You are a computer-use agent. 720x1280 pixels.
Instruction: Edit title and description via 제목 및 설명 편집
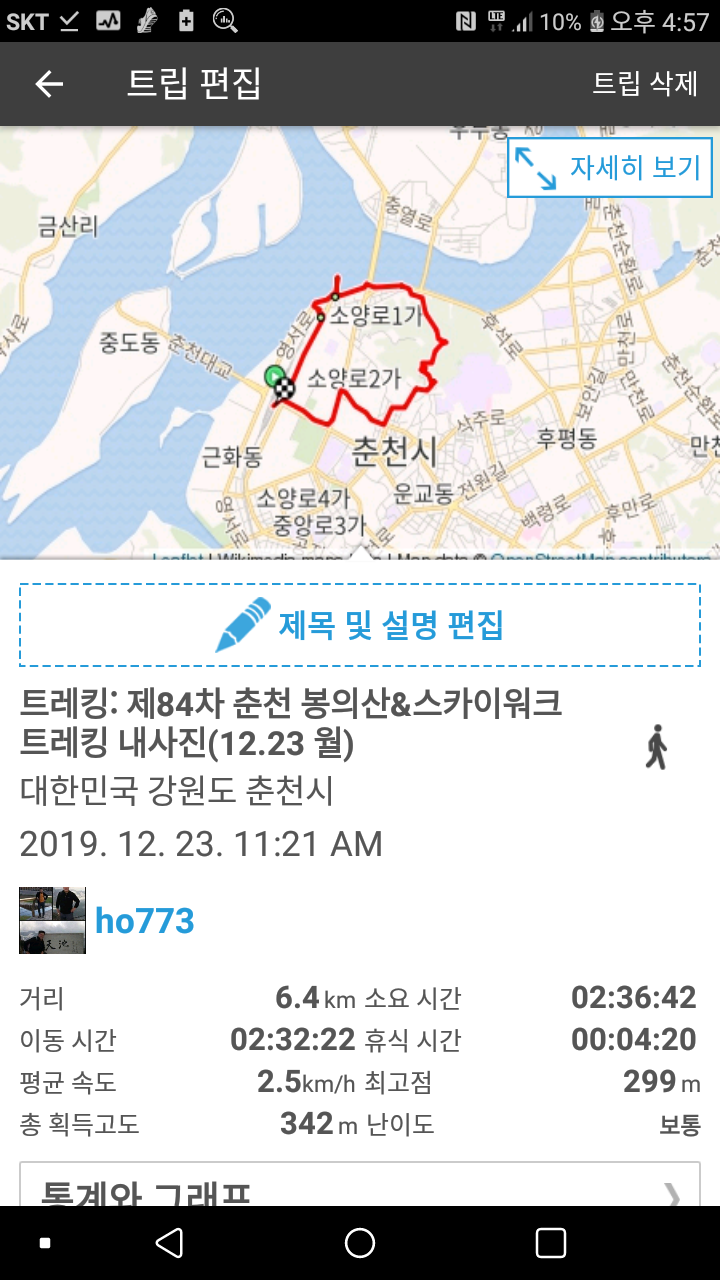(x=360, y=625)
